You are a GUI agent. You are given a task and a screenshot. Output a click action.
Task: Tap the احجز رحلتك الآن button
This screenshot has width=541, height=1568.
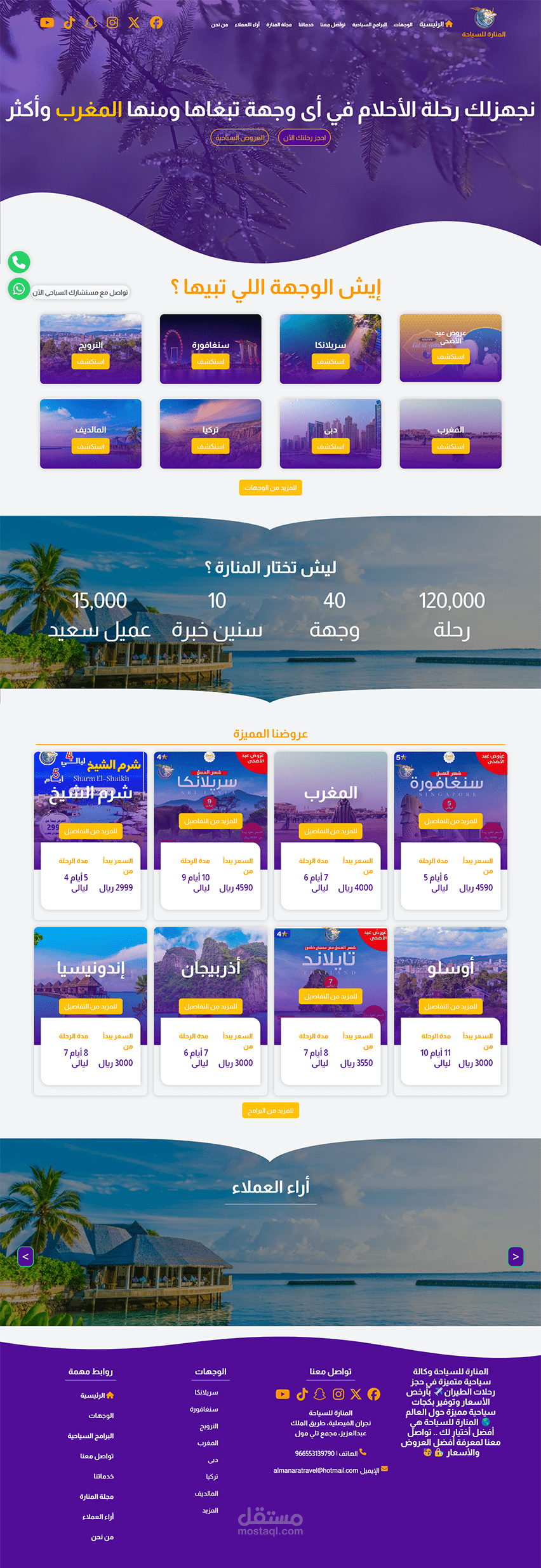click(x=305, y=138)
